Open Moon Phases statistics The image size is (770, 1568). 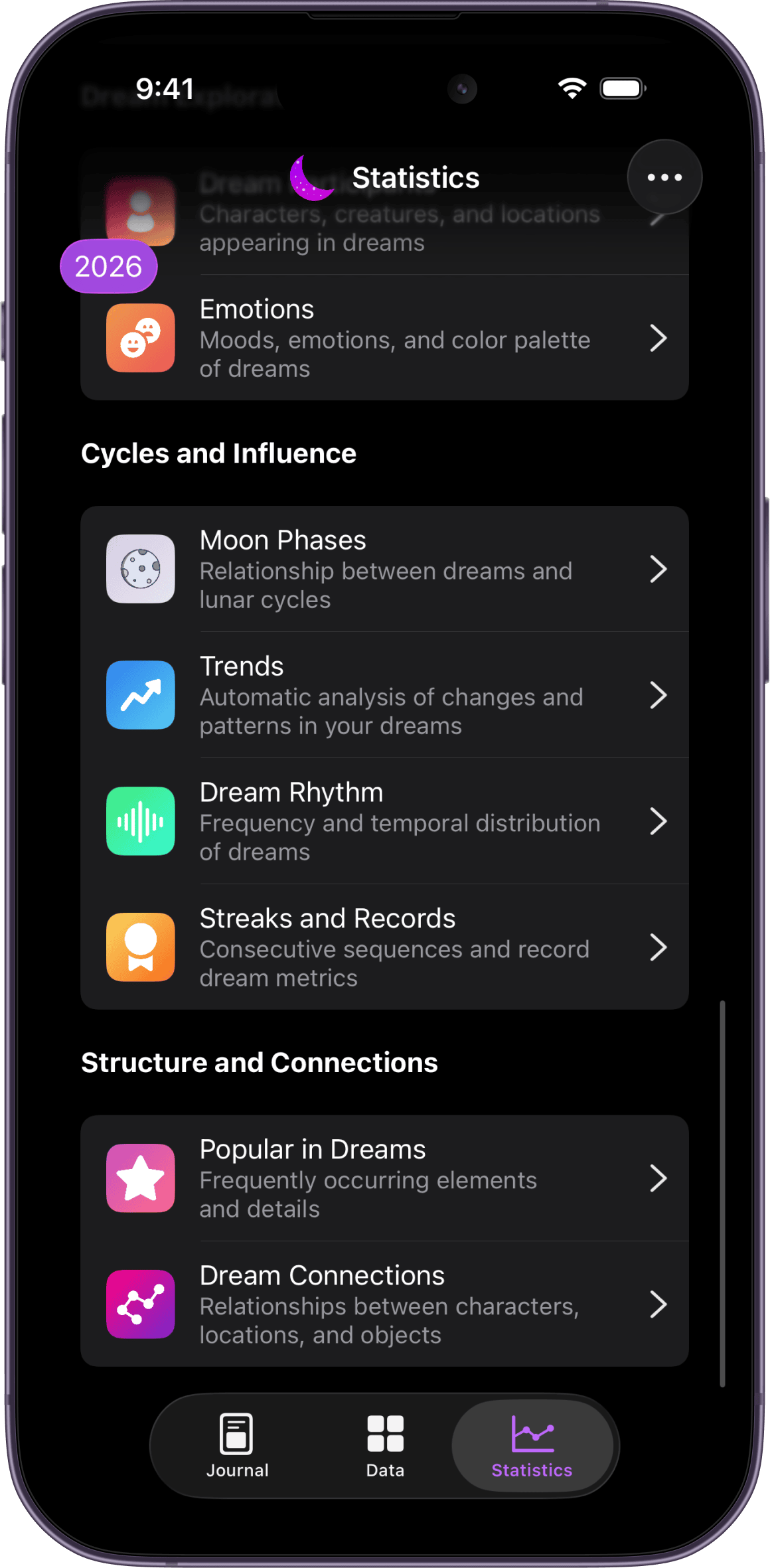coord(384,569)
